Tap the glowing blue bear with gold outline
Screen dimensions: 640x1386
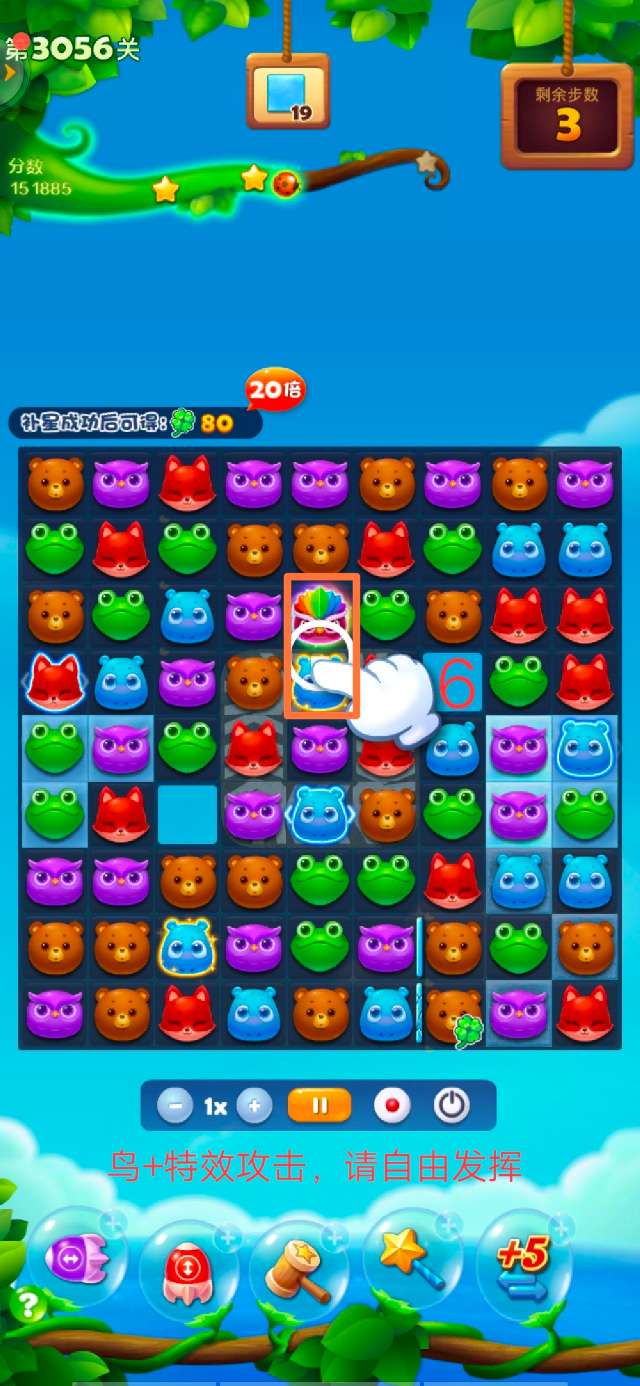point(187,943)
